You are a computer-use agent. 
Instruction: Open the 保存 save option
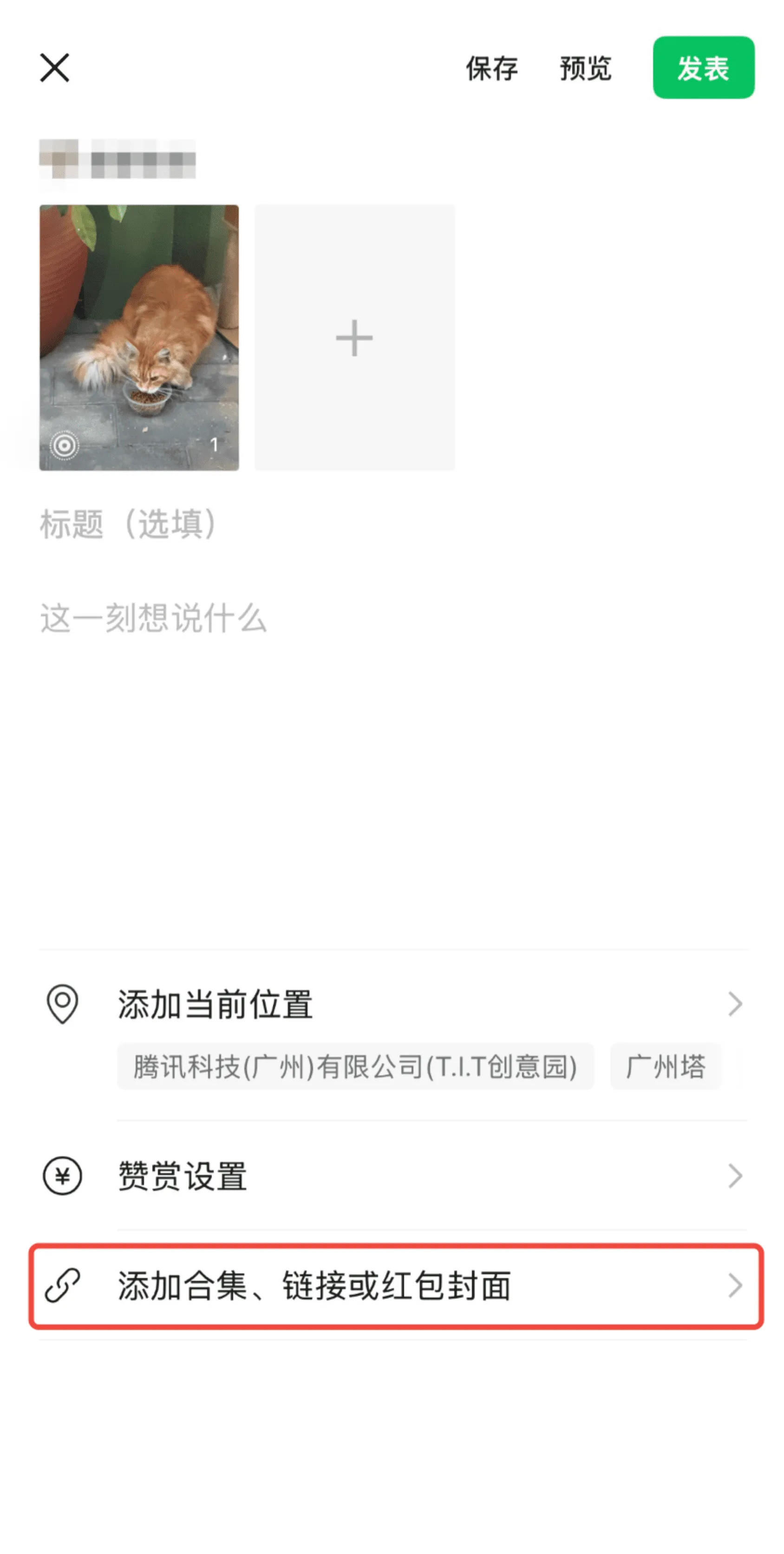click(491, 69)
